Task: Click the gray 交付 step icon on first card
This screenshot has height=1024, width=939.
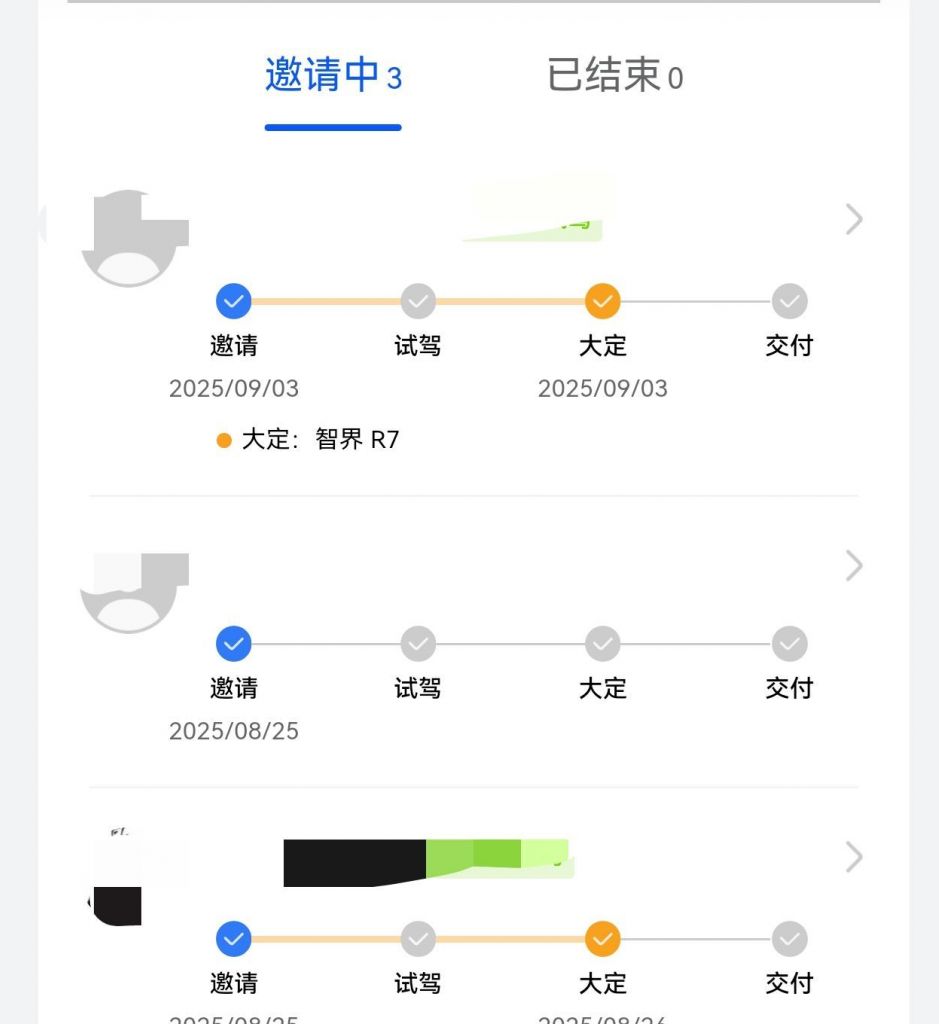Action: point(789,301)
